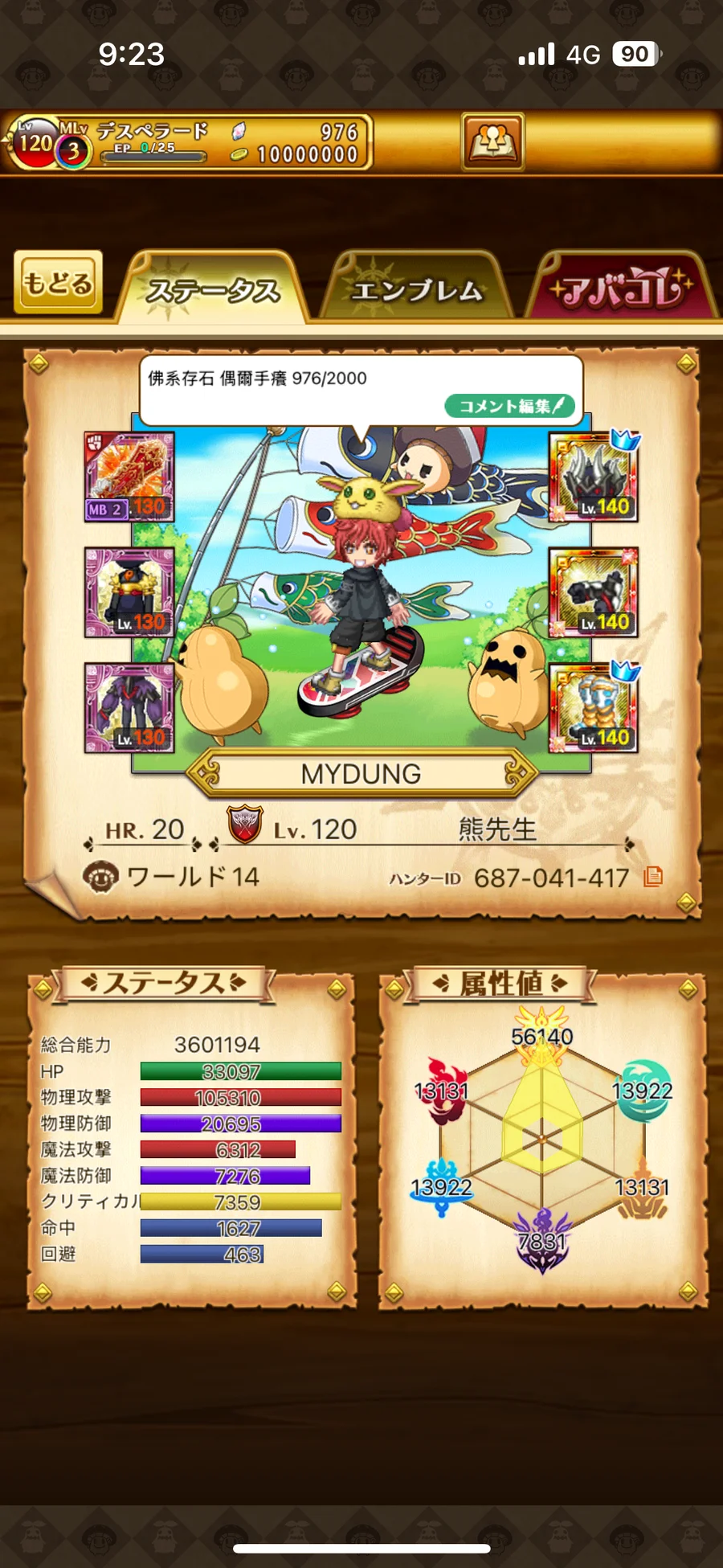
Task: Check the Lv.140 spiked helmet slot
Action: 594,477
